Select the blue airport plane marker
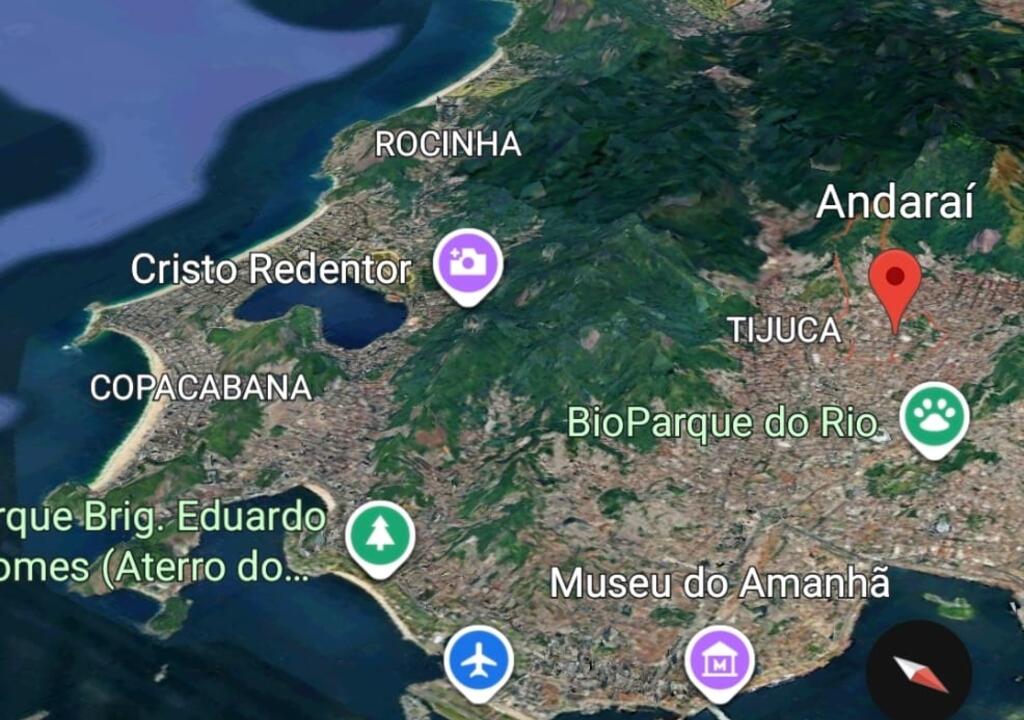This screenshot has height=720, width=1024. point(479,662)
